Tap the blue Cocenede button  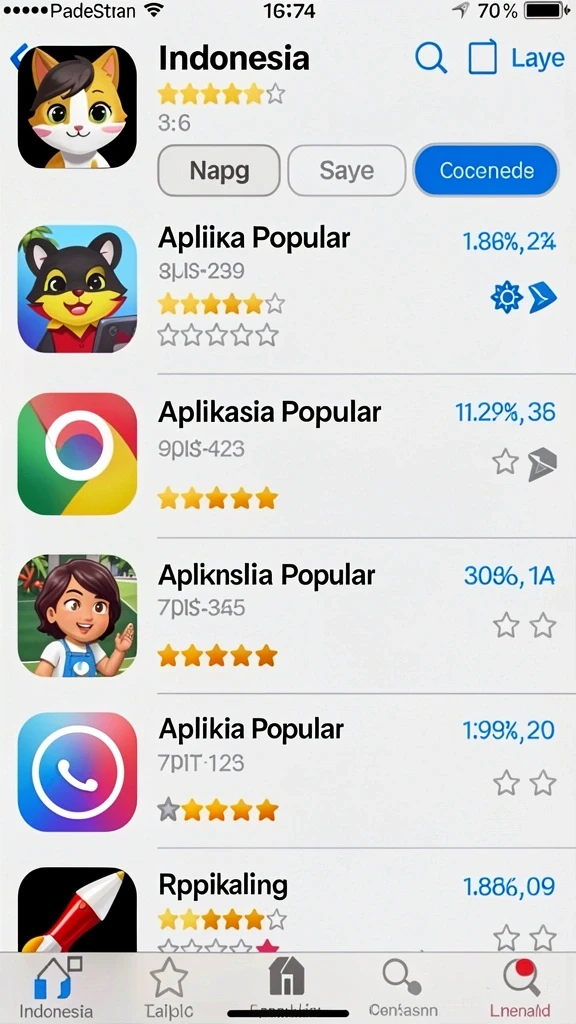click(486, 170)
